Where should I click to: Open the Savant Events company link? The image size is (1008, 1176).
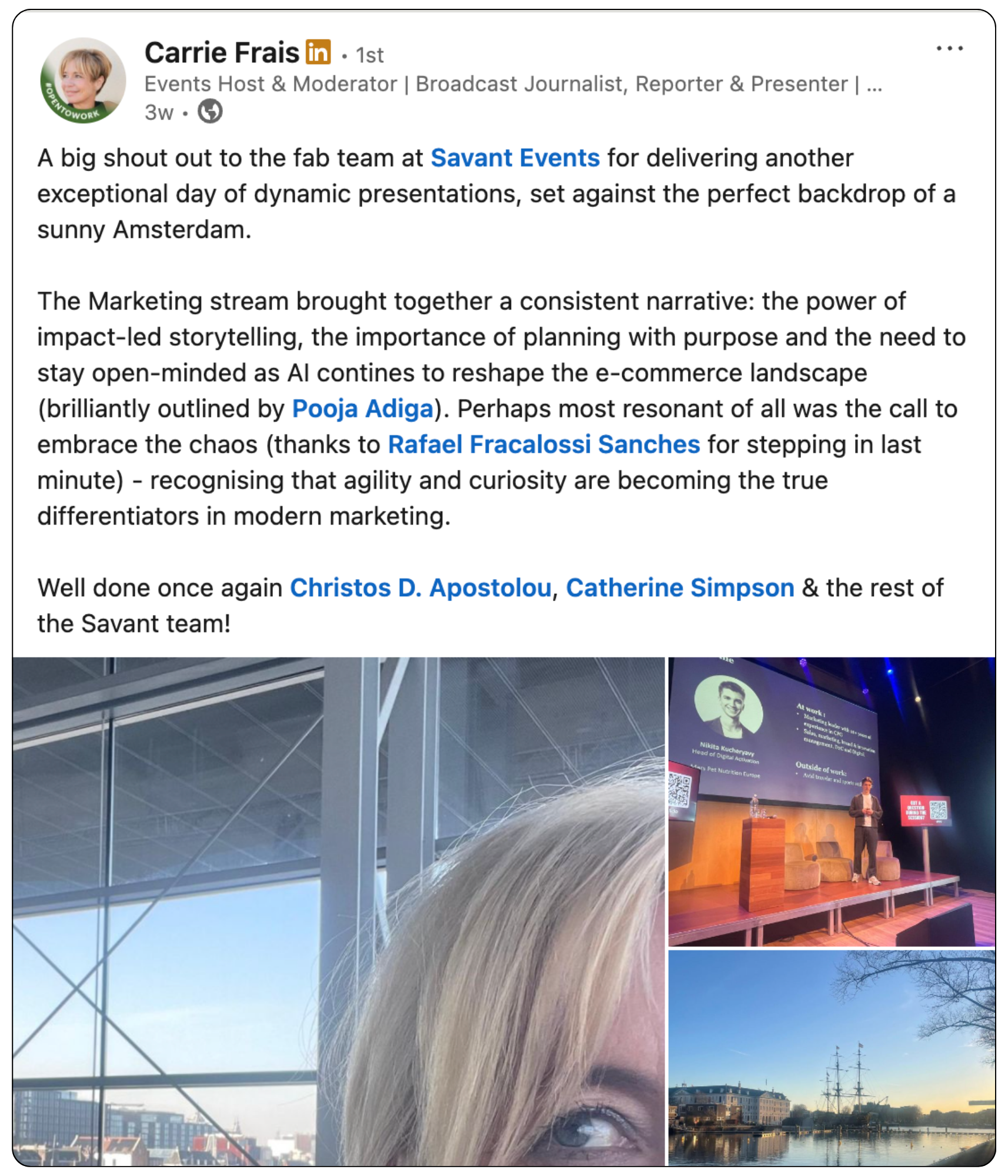coord(515,158)
